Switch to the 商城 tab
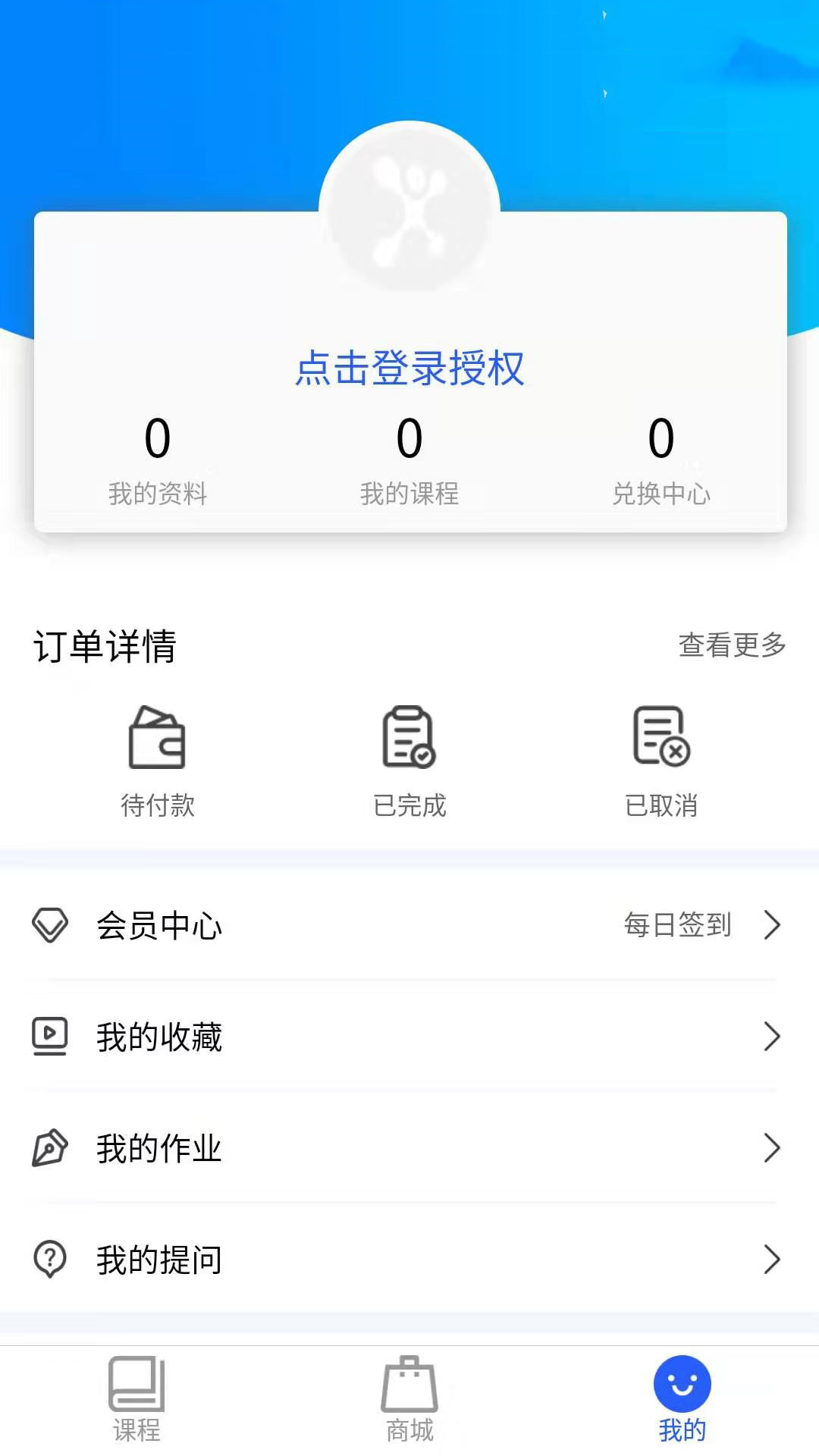 (409, 1400)
